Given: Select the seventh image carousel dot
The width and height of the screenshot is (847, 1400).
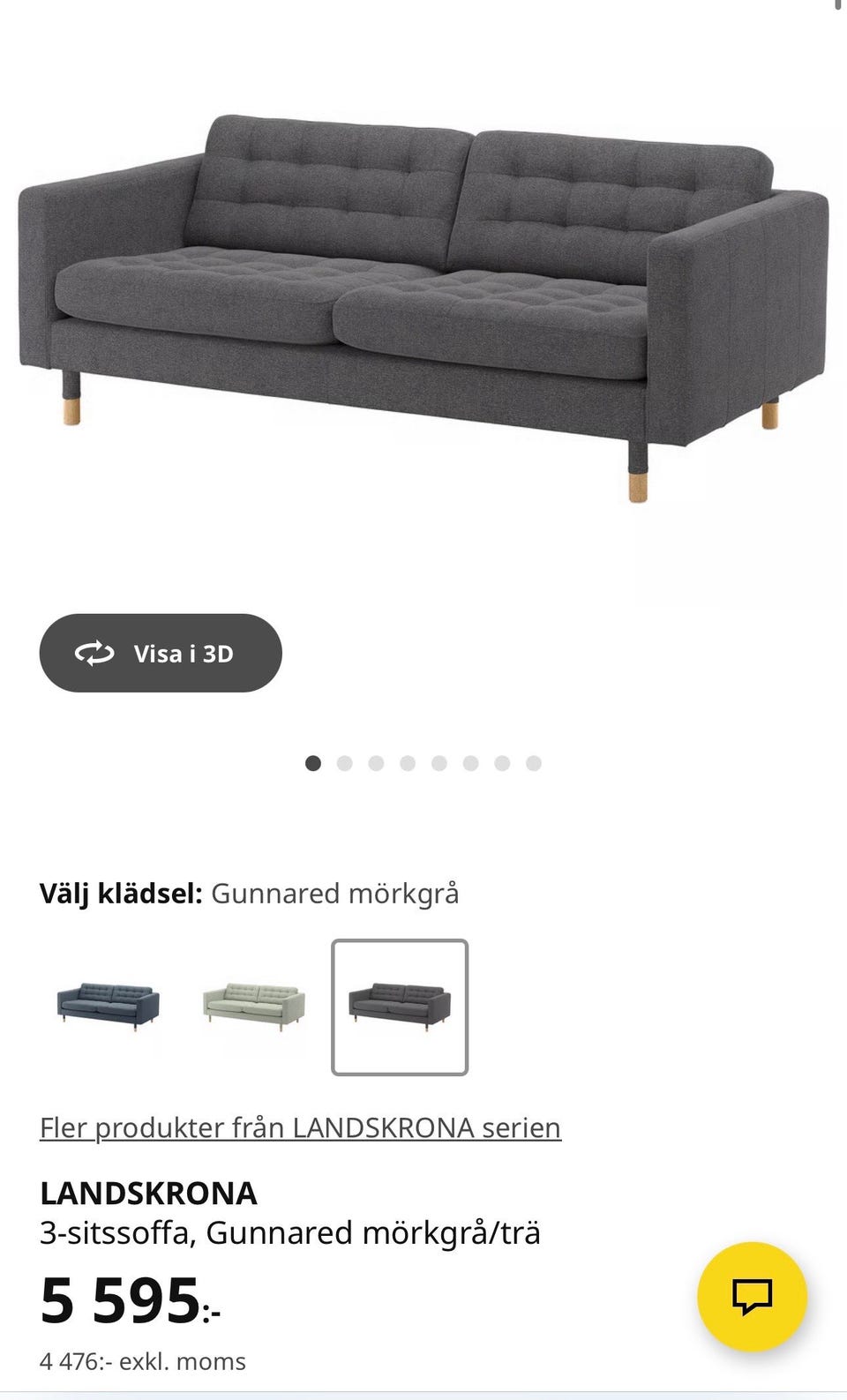Looking at the screenshot, I should pos(502,762).
